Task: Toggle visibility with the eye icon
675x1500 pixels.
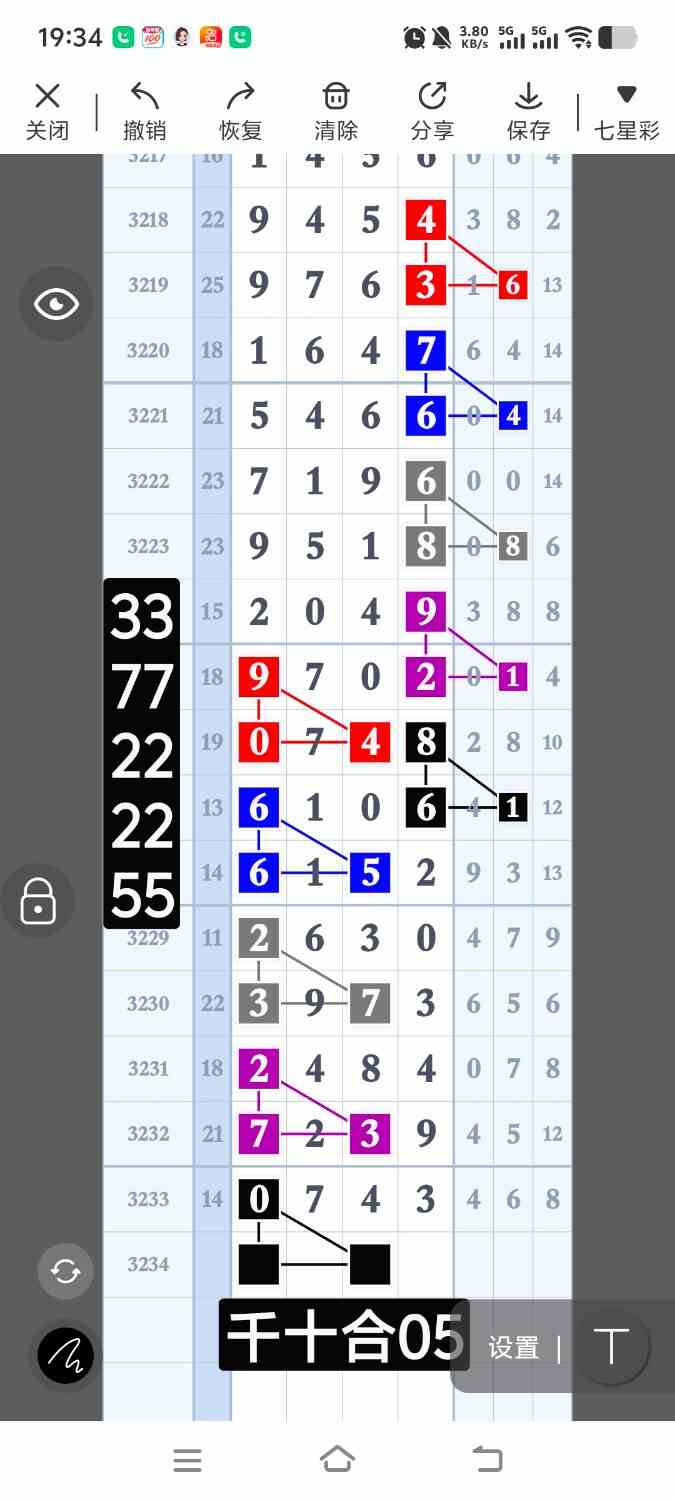Action: pos(56,304)
